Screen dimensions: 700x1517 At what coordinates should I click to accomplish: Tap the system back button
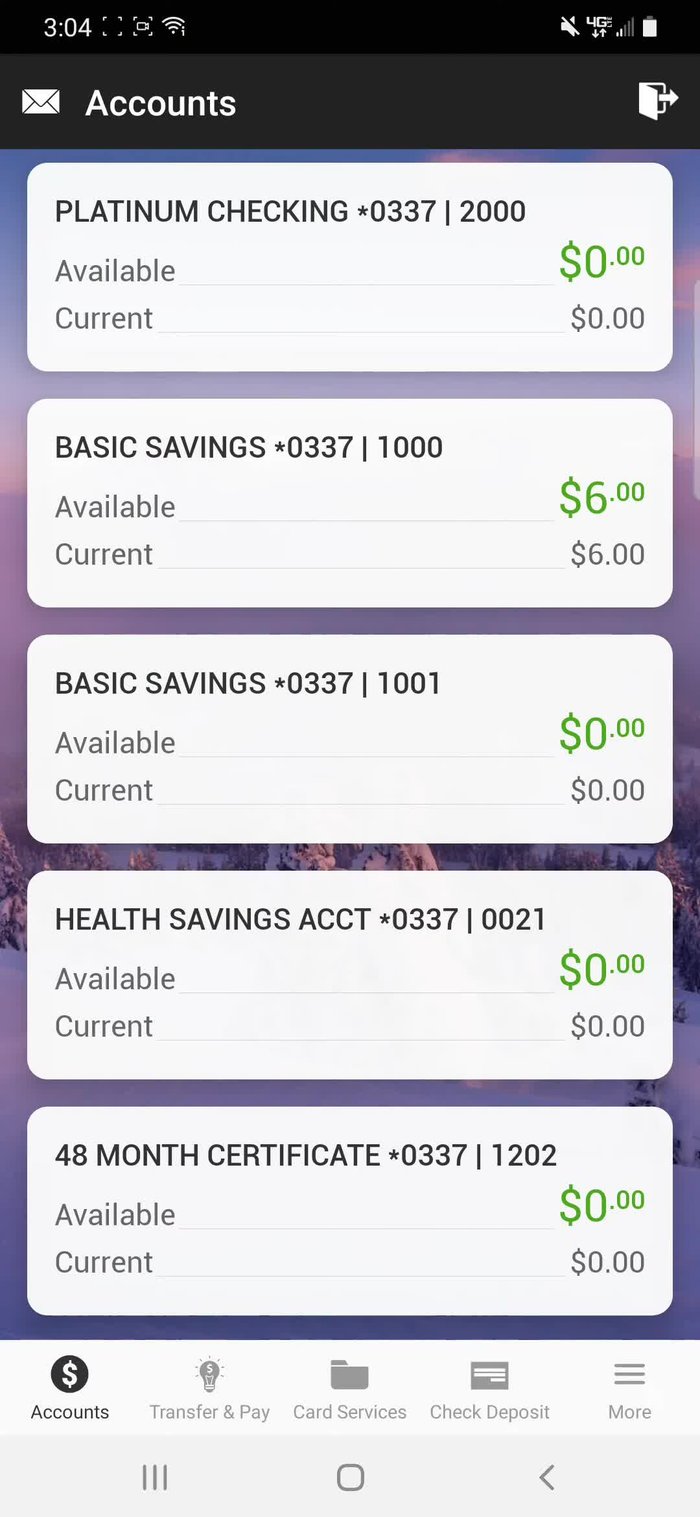click(546, 1477)
